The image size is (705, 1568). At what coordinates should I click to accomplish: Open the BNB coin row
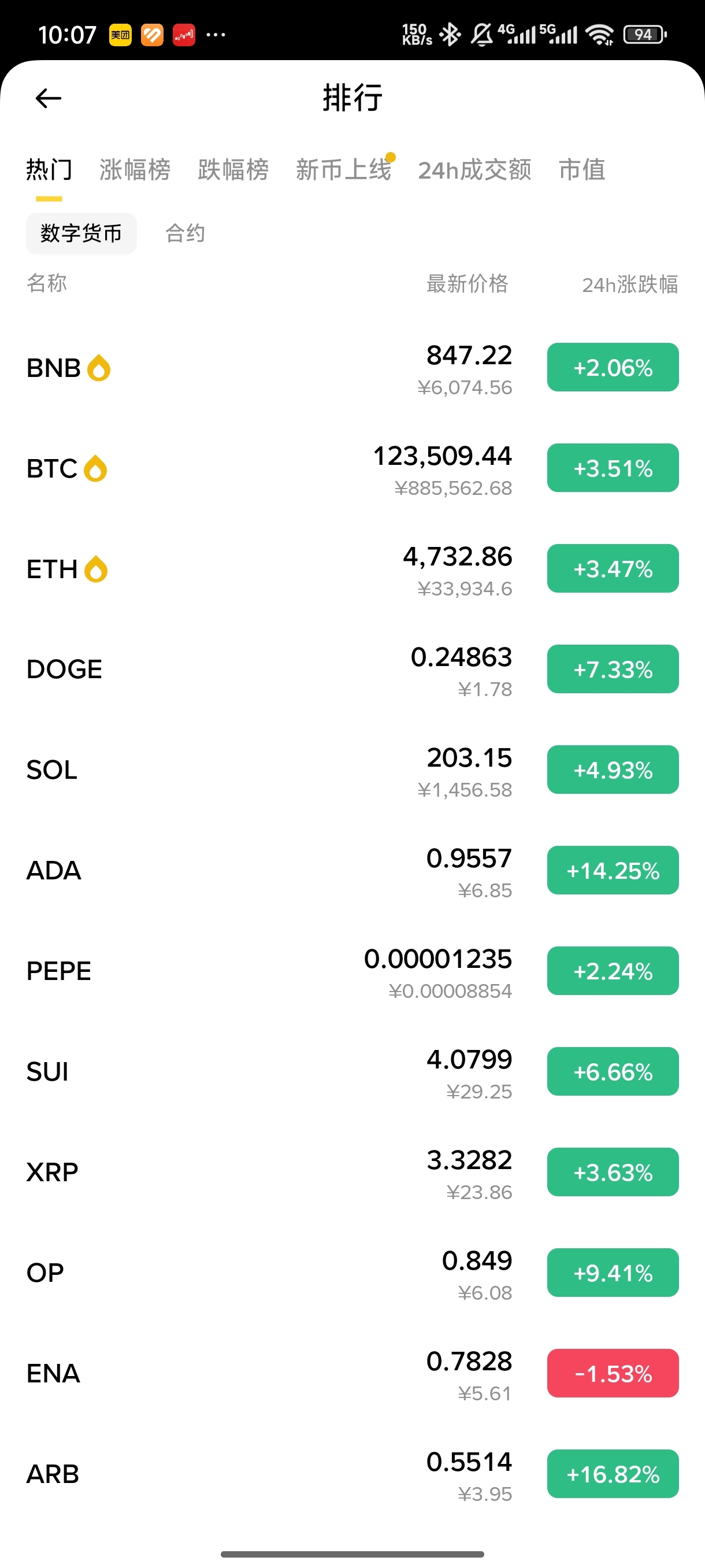[353, 368]
